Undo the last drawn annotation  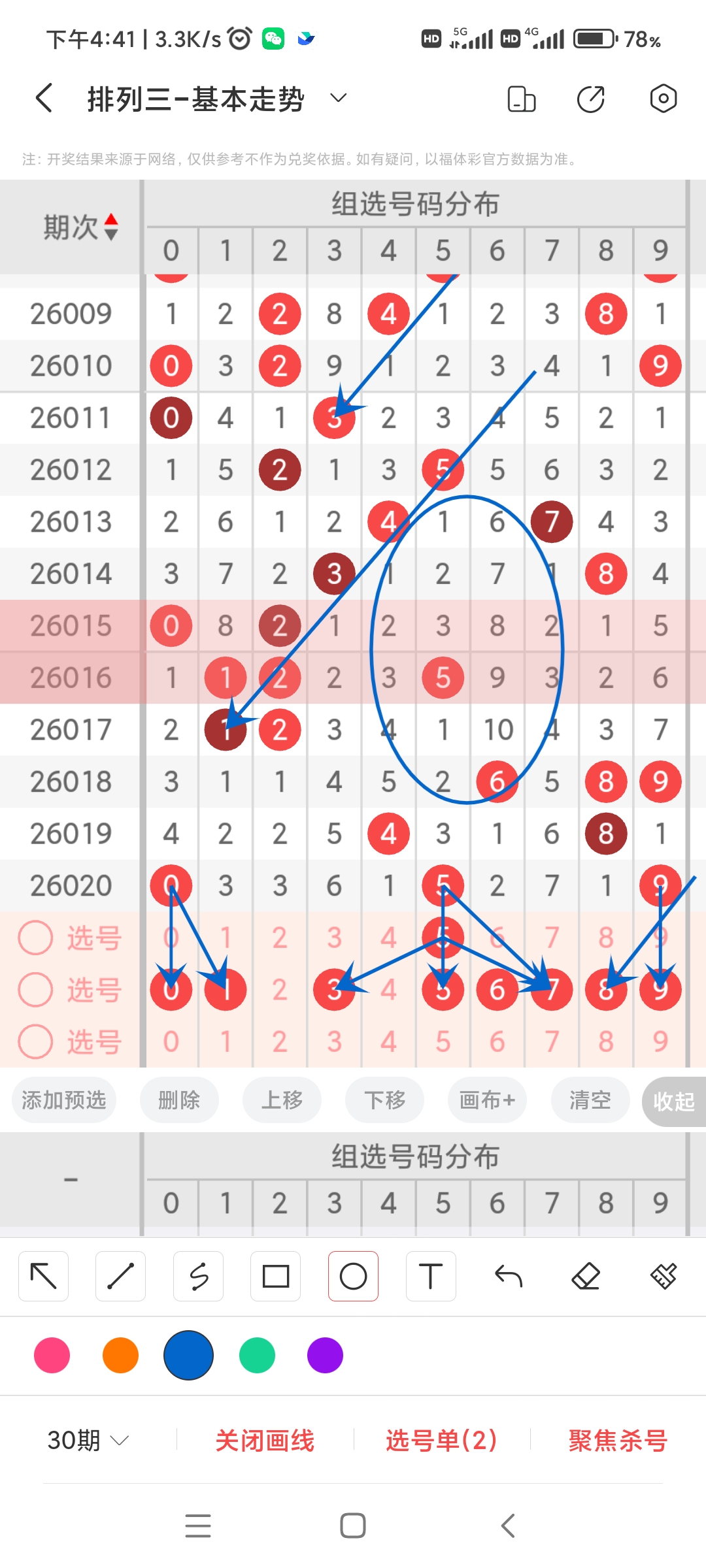pyautogui.click(x=509, y=1275)
